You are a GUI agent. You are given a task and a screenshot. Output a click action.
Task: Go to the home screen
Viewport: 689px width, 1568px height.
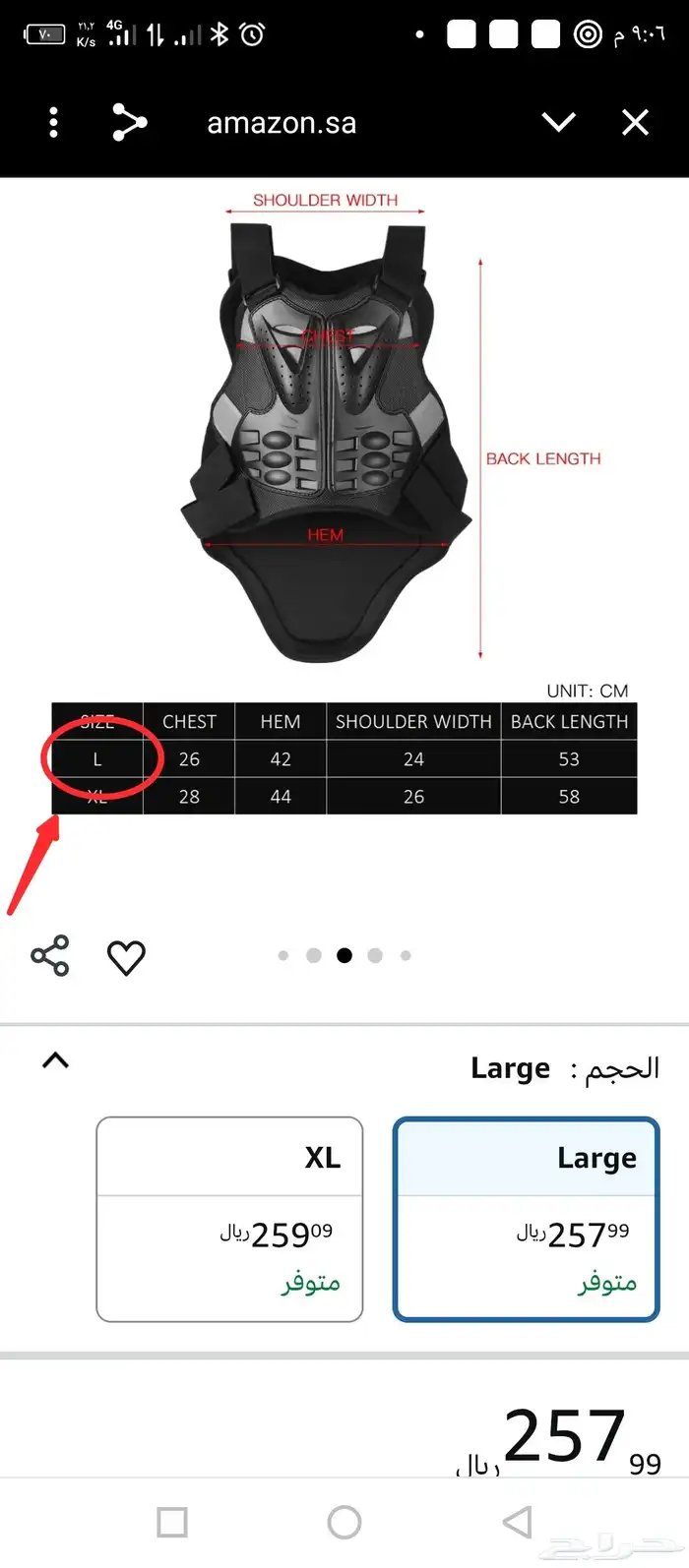[x=344, y=1522]
